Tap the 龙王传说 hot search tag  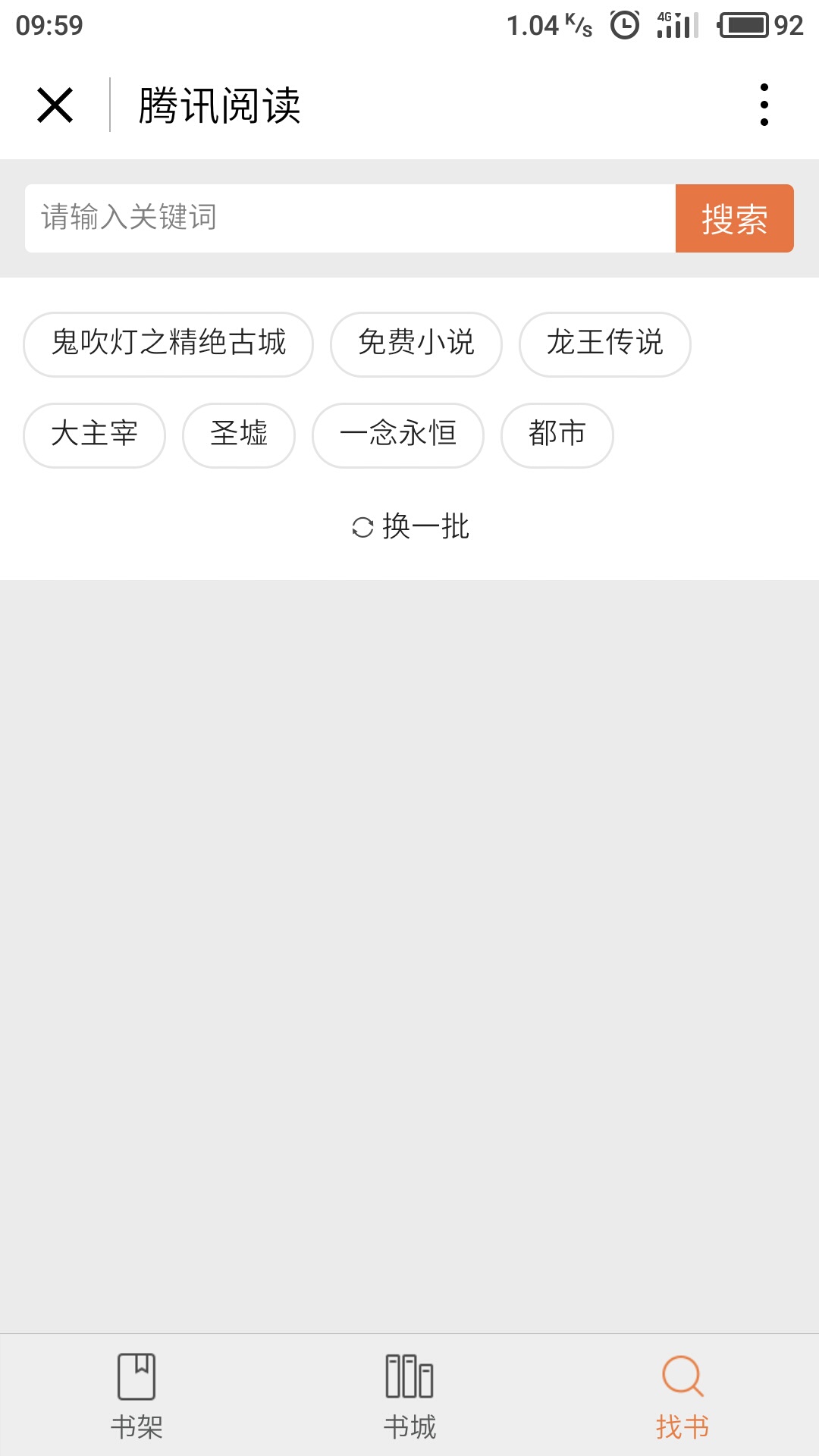click(604, 344)
